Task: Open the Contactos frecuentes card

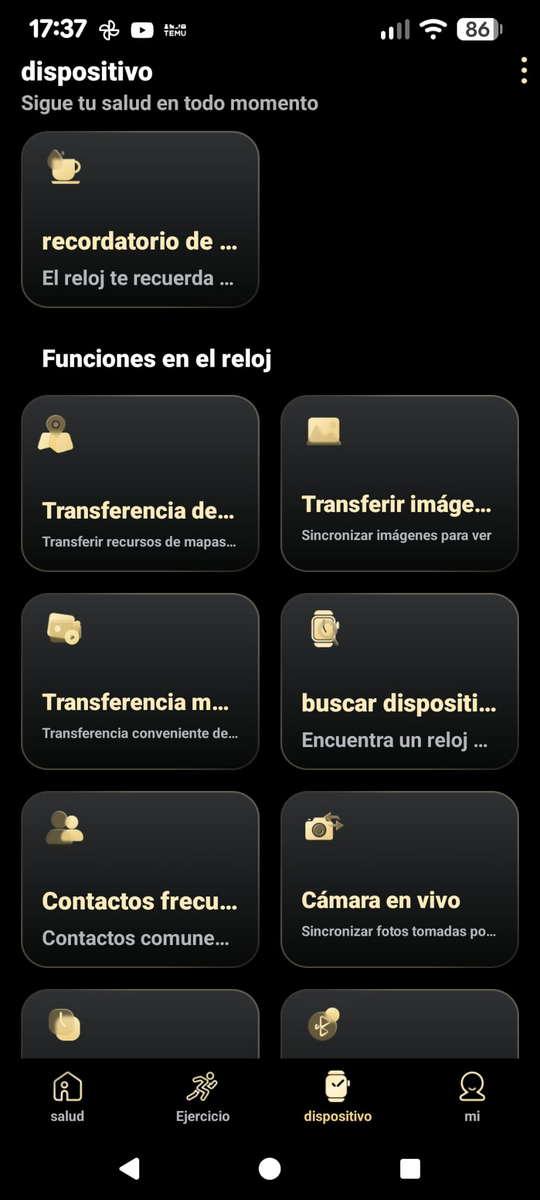Action: point(140,879)
